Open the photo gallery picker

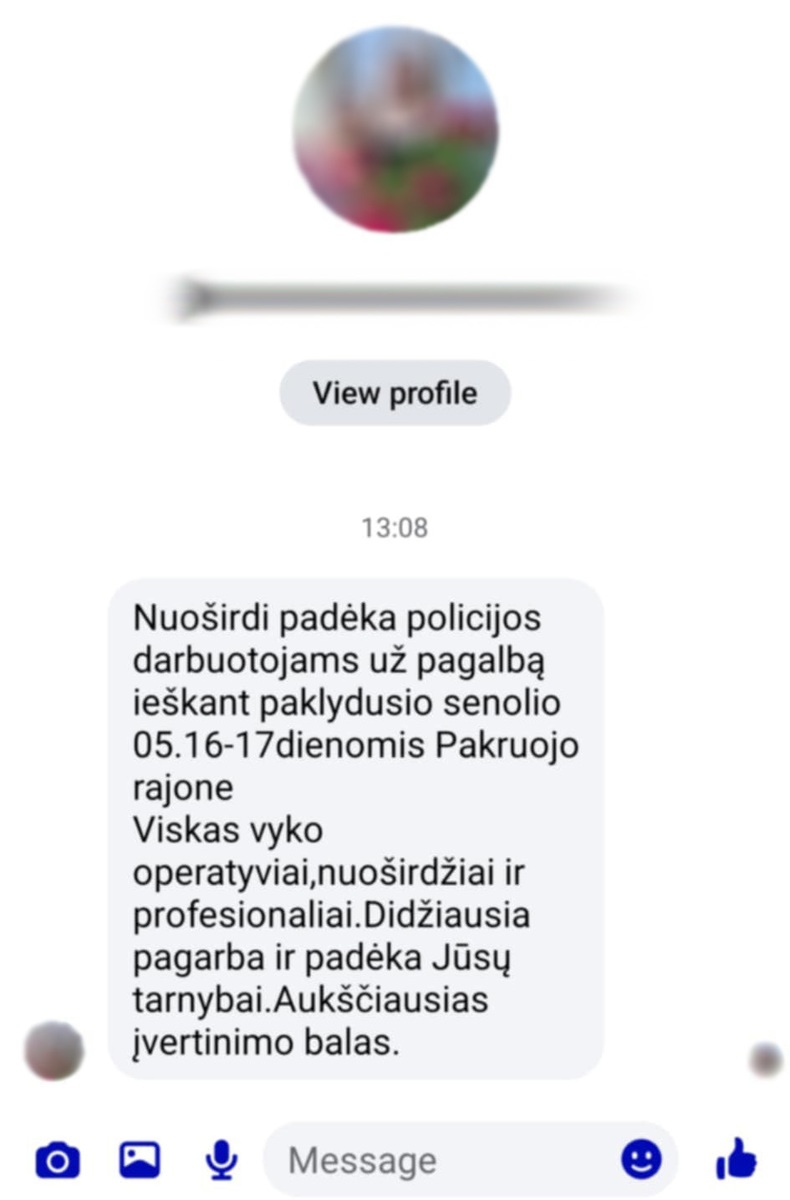140,1160
